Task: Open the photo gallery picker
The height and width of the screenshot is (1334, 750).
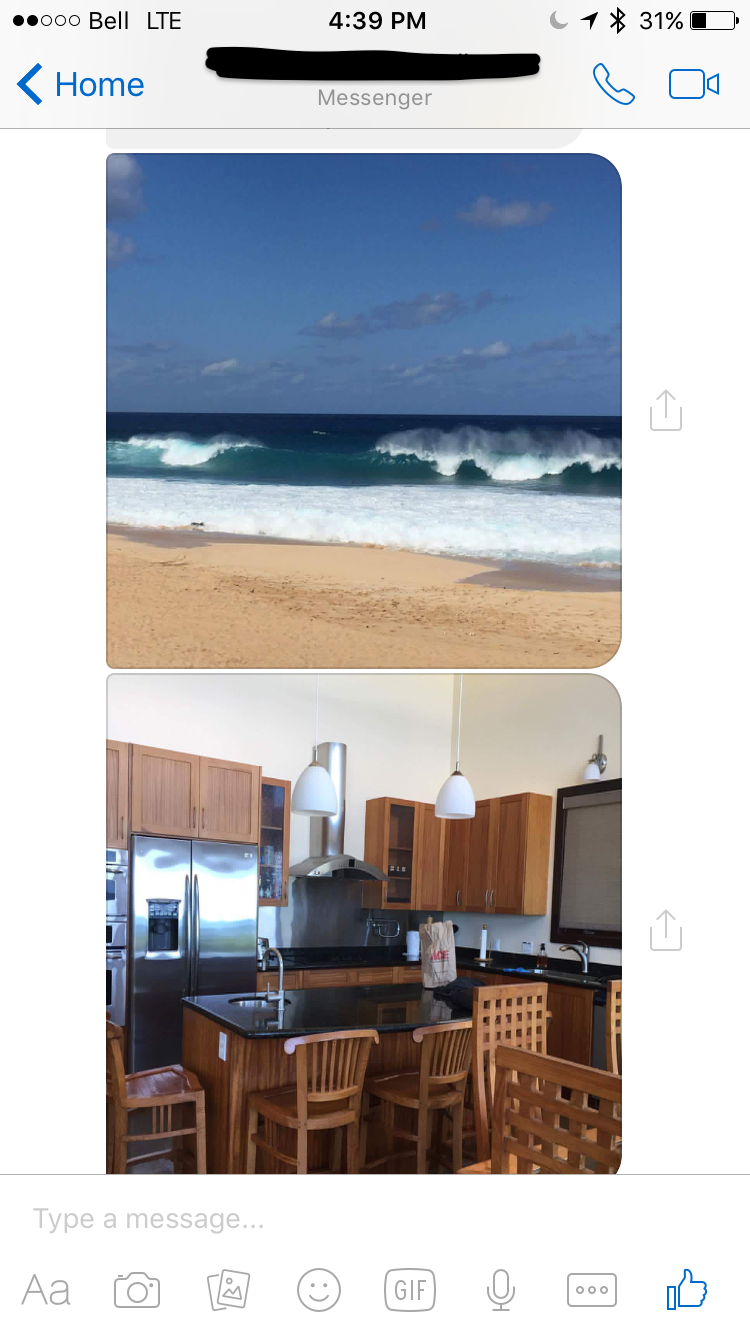Action: click(x=228, y=1290)
